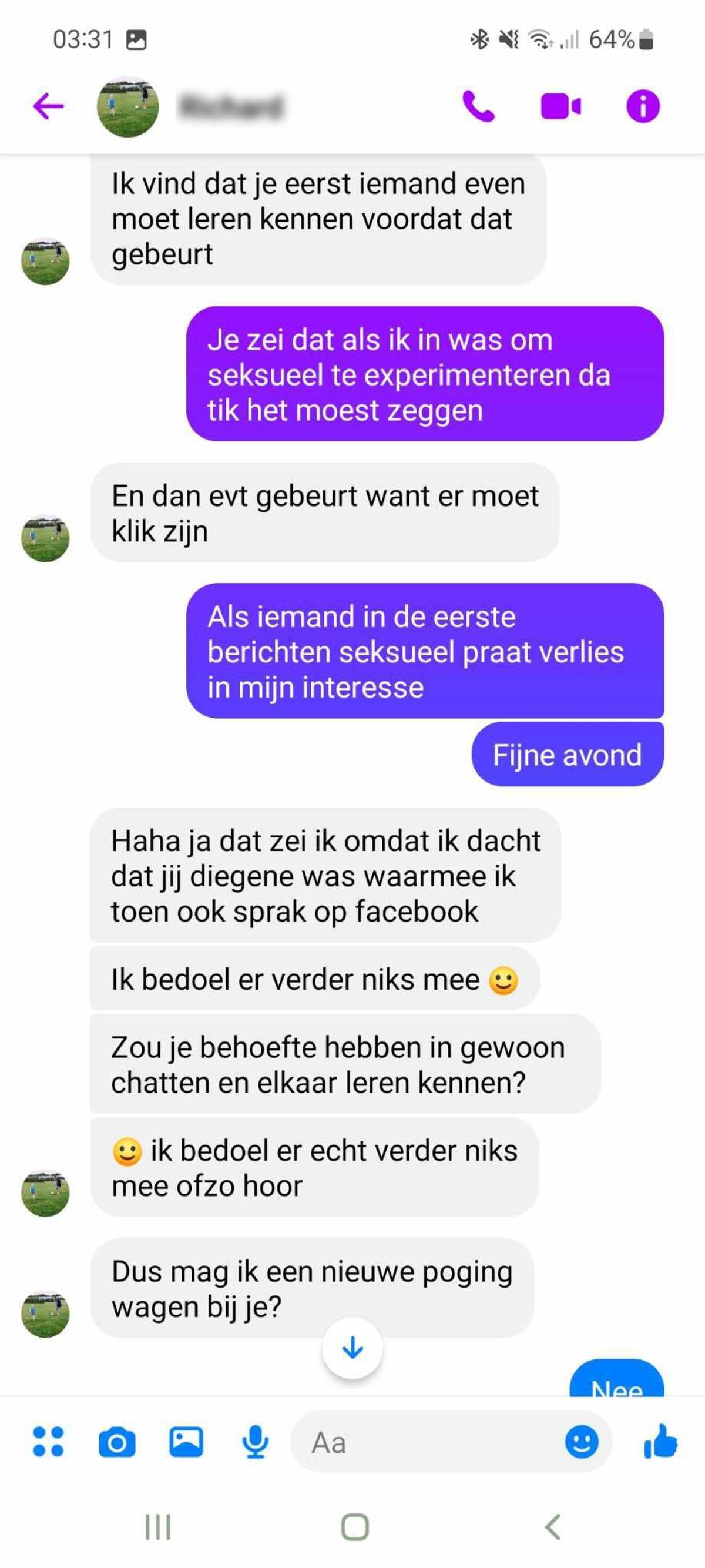Open conversation info details

tap(643, 106)
